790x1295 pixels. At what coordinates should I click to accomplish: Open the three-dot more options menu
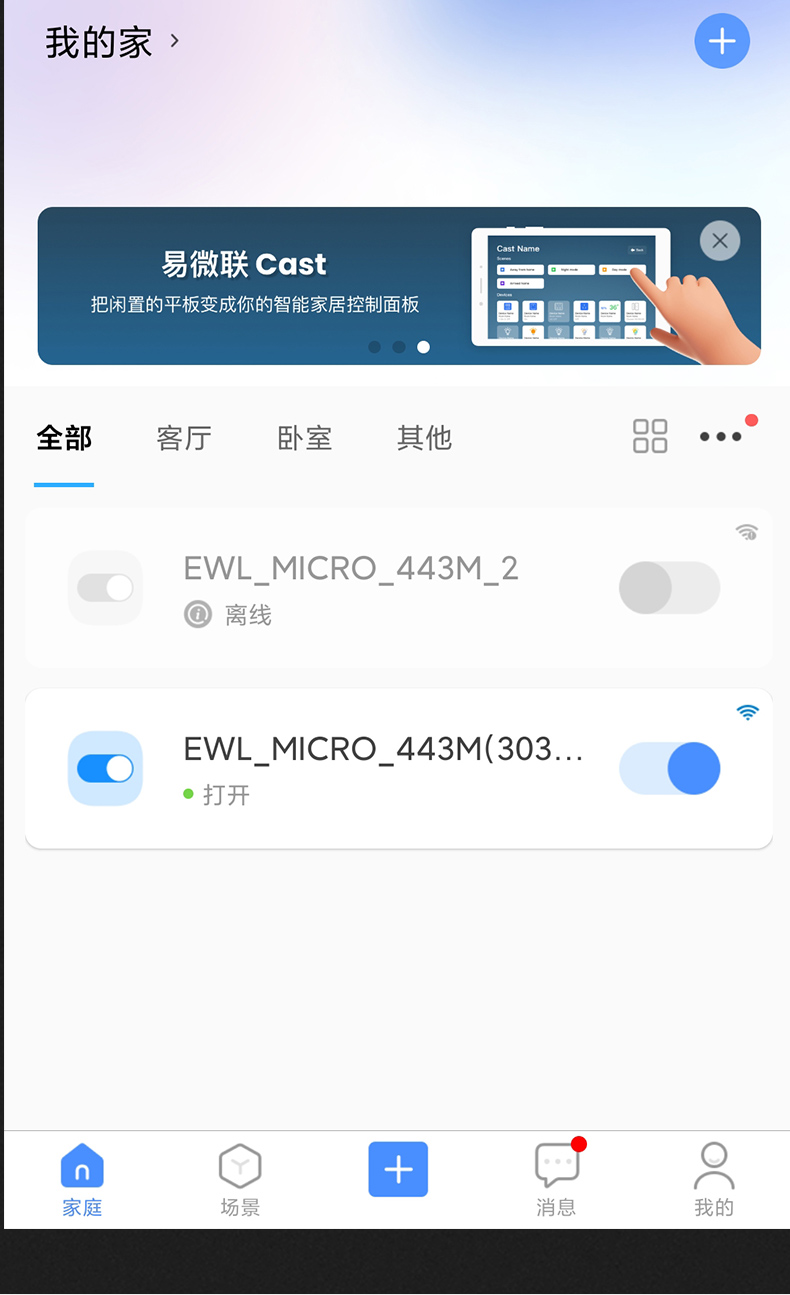point(720,436)
